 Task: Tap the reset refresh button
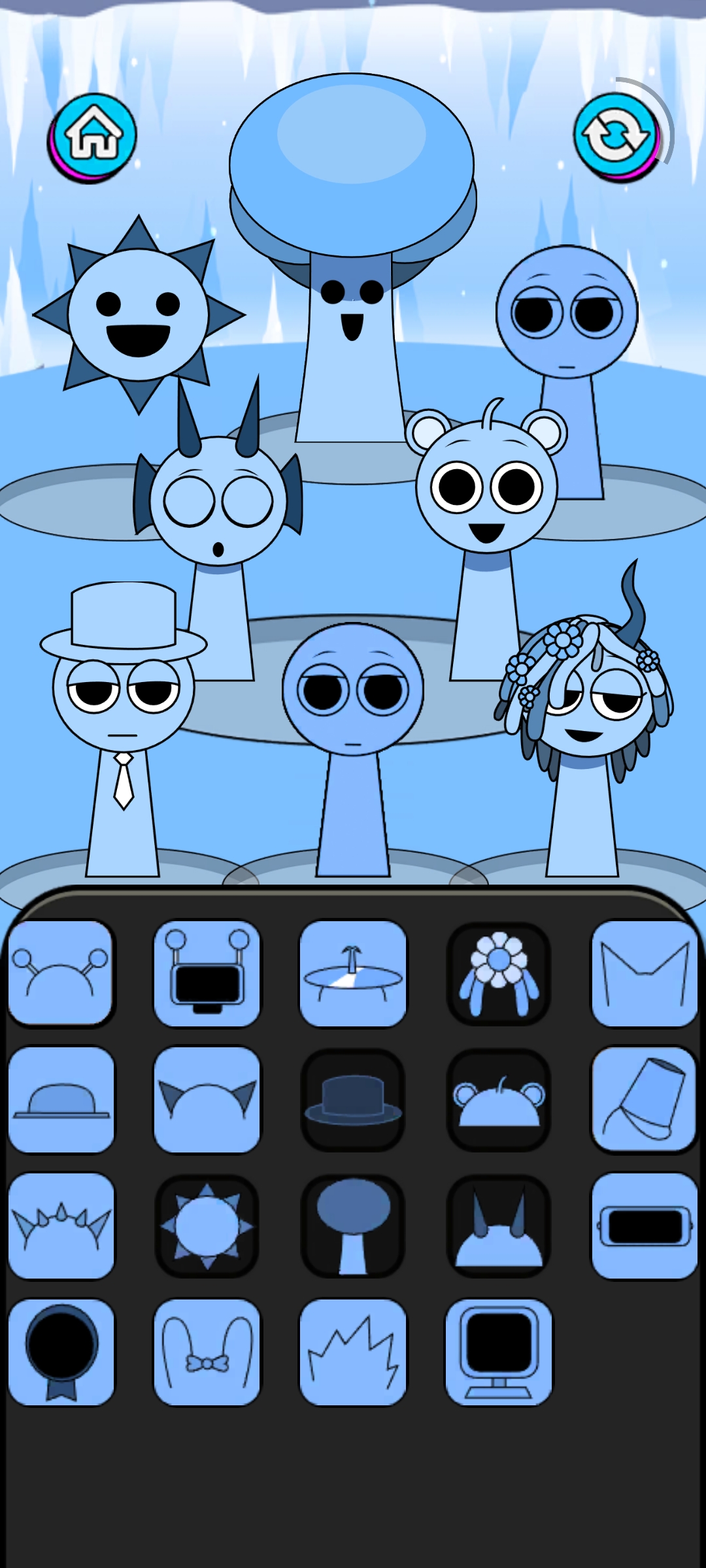(x=616, y=137)
